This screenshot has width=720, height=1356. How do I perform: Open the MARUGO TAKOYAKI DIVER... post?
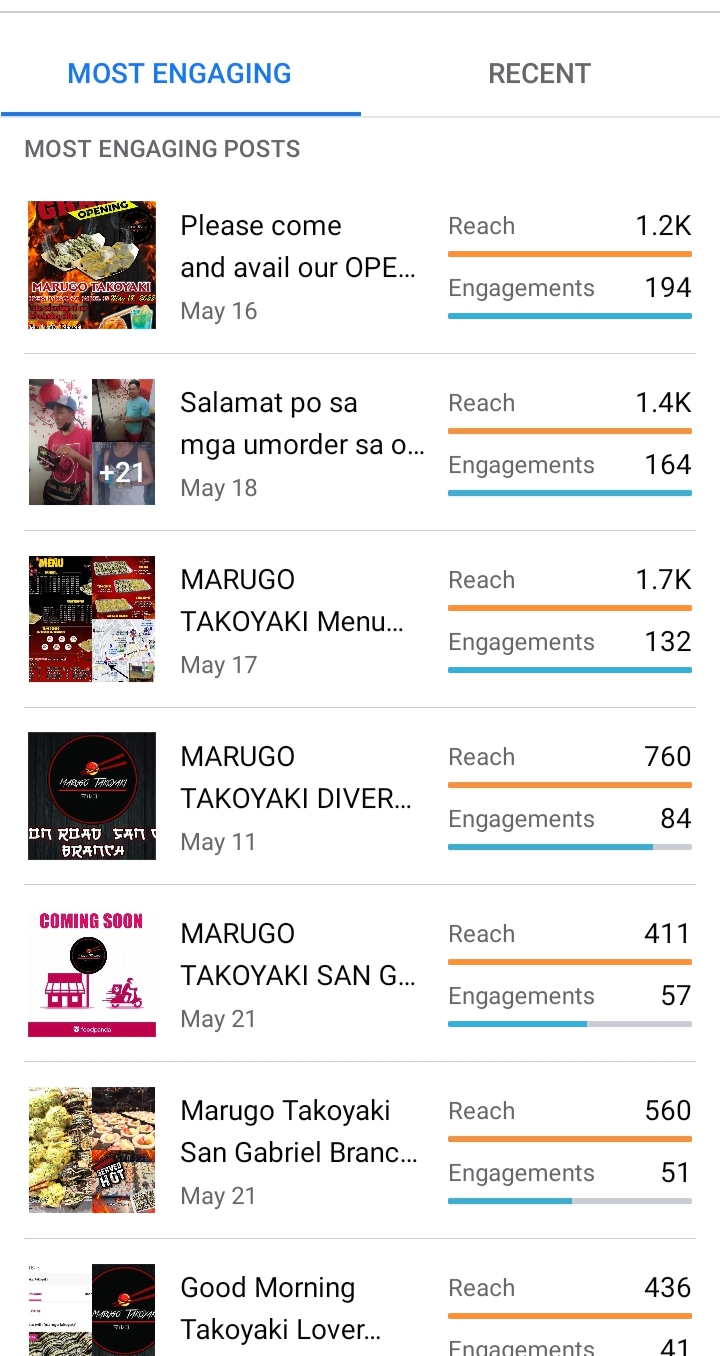click(x=296, y=798)
